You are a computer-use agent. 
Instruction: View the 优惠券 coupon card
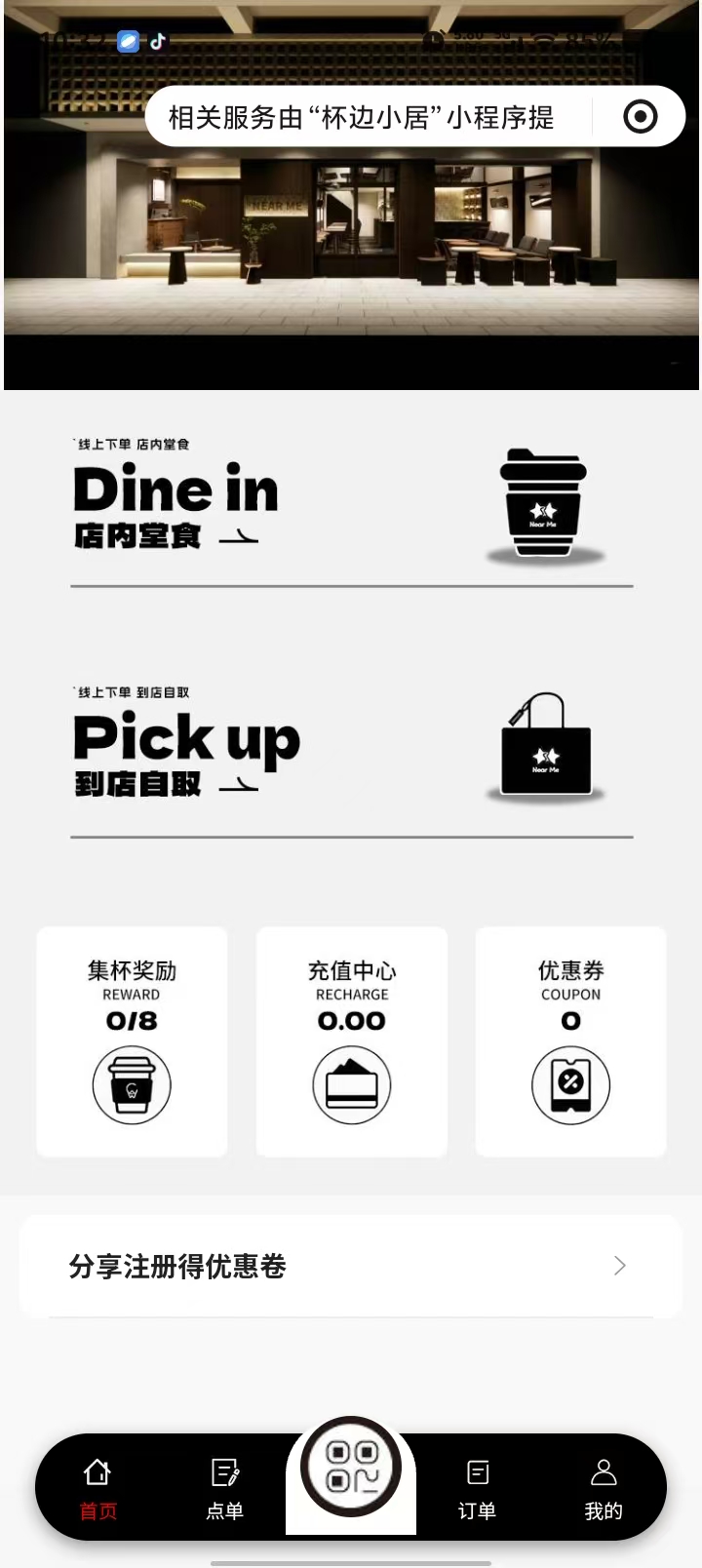pos(571,1041)
